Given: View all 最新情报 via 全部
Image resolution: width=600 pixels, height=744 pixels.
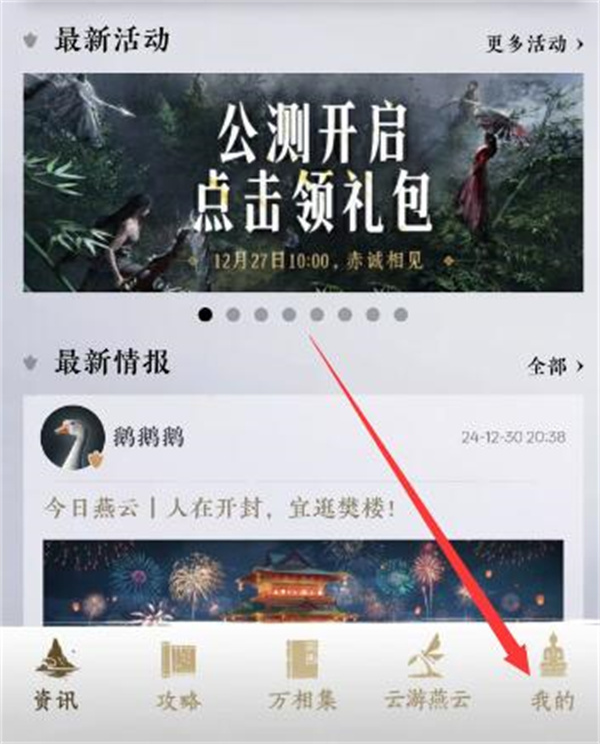Looking at the screenshot, I should click(x=555, y=367).
